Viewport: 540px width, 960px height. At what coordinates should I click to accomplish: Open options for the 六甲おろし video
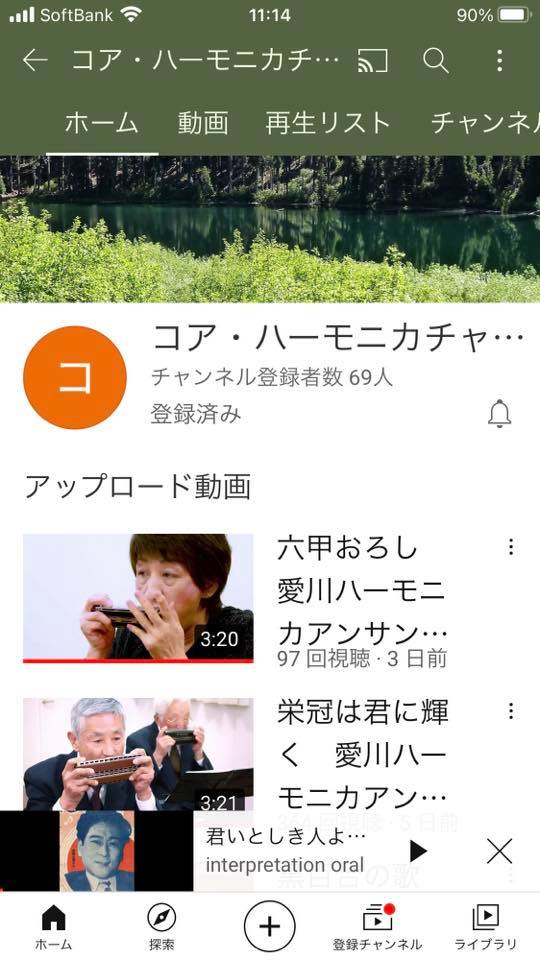[511, 547]
